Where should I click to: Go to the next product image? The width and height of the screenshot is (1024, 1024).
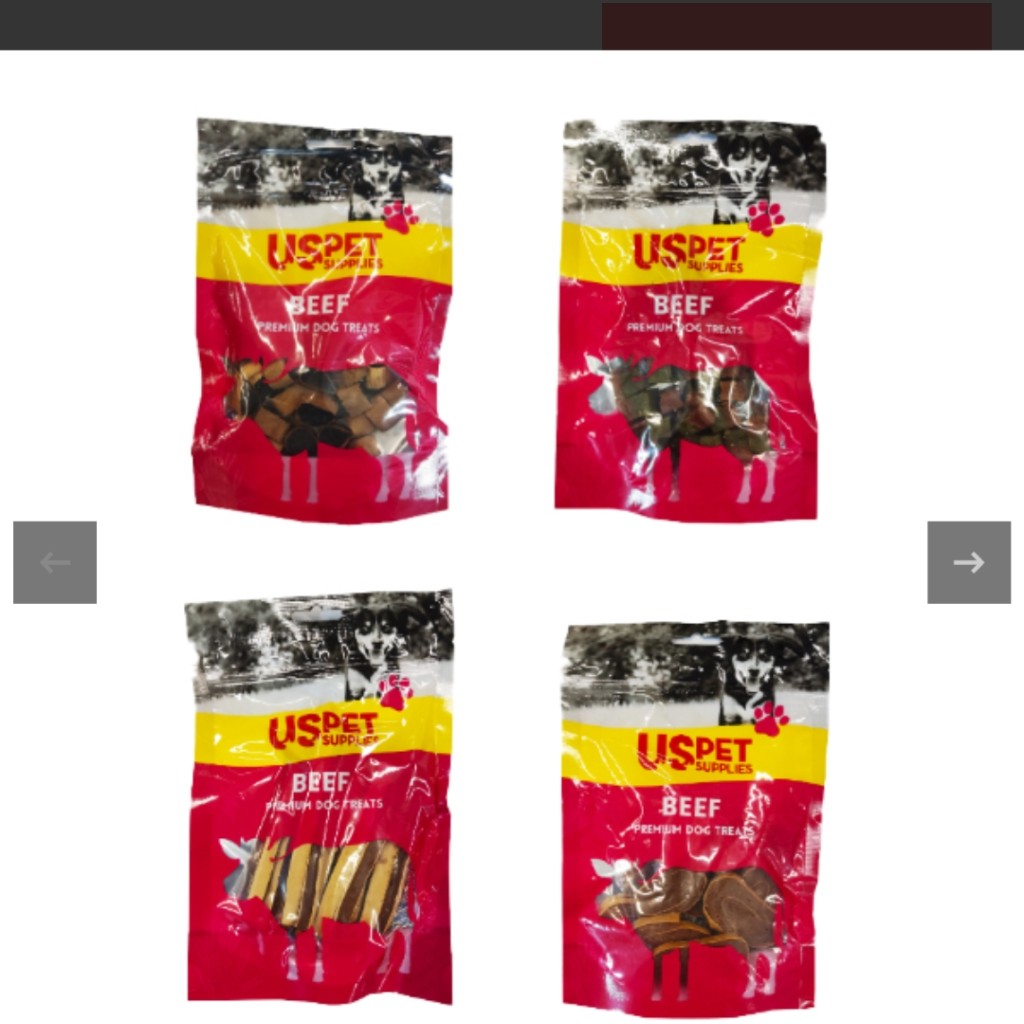tap(968, 562)
